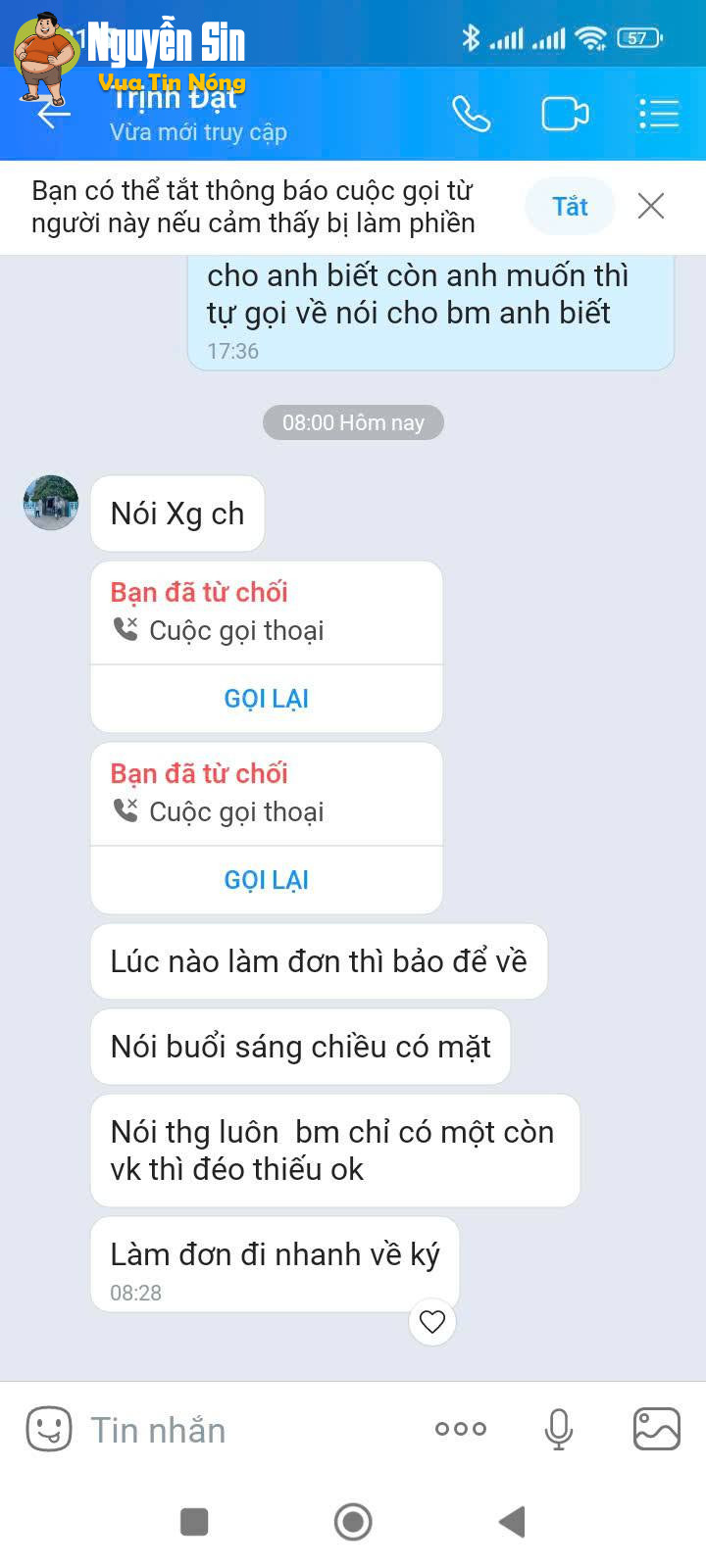Start a video call with Trịnh Đạt
This screenshot has width=706, height=1568.
point(565,115)
